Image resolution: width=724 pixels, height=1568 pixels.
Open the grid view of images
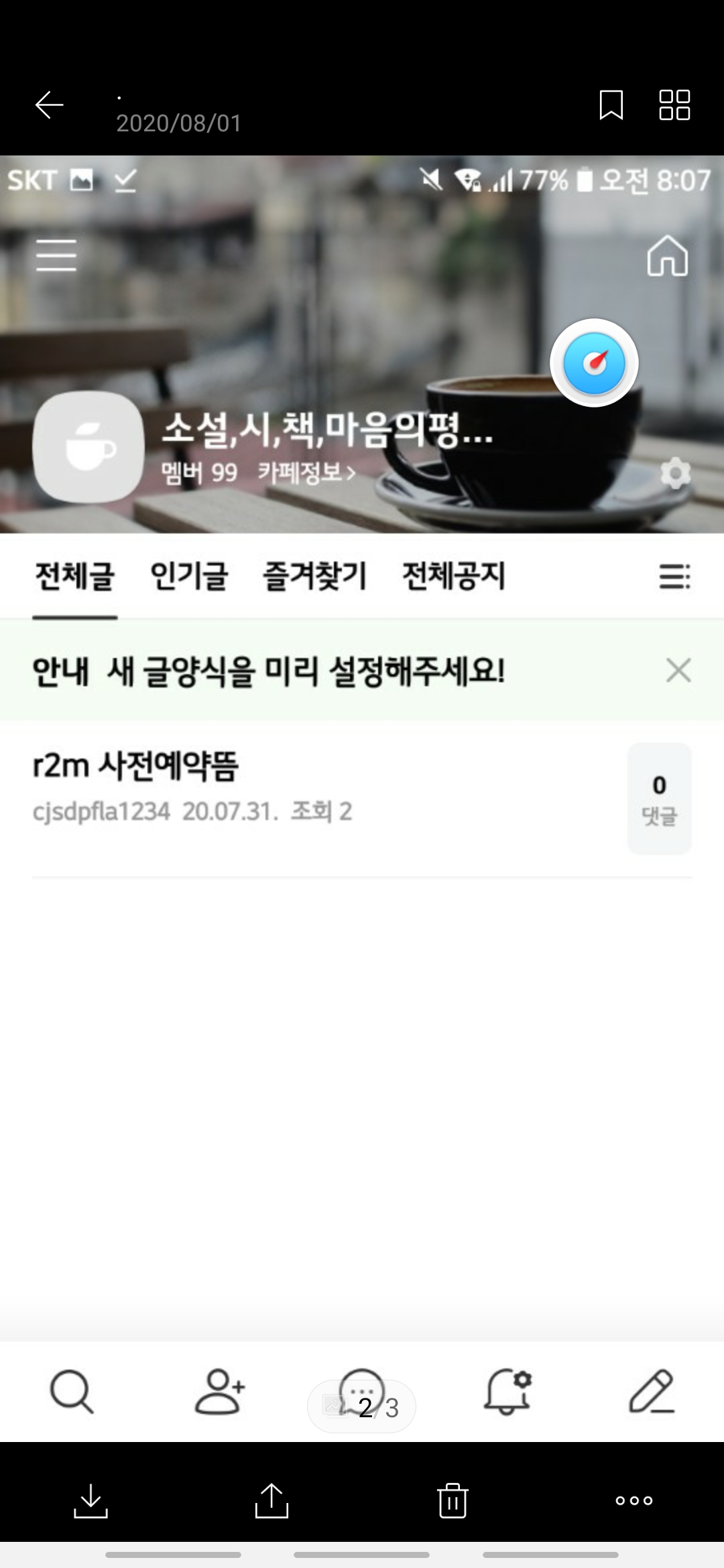(674, 105)
